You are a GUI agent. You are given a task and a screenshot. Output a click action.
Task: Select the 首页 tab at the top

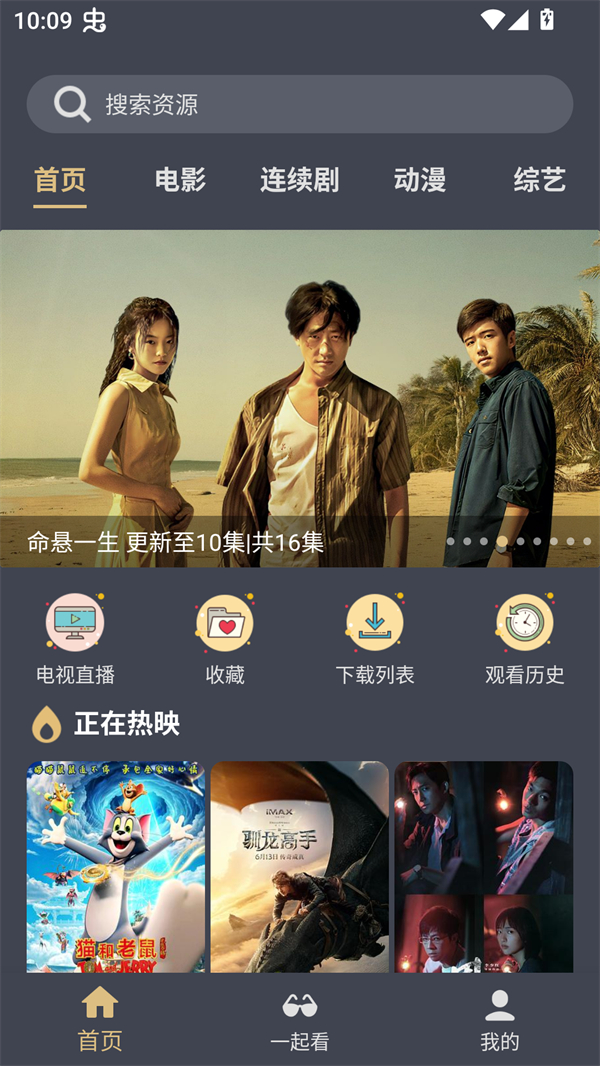pos(60,180)
